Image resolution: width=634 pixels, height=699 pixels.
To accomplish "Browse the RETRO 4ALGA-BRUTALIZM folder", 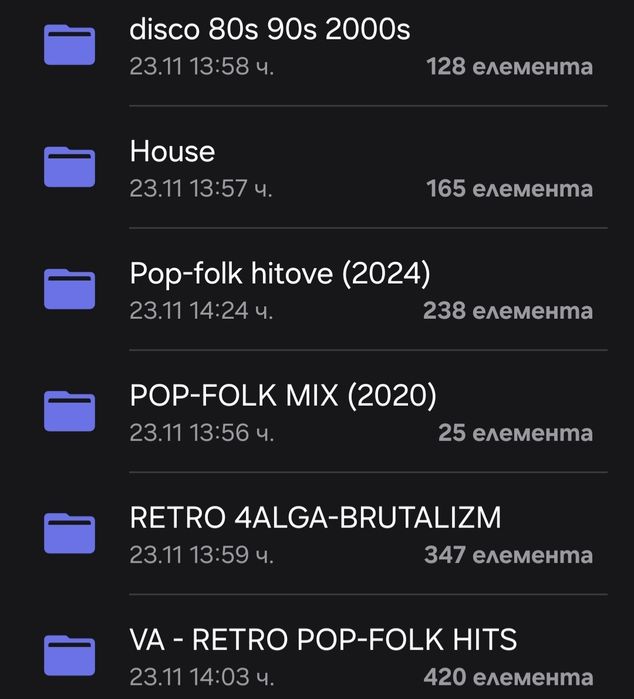I will (x=315, y=519).
